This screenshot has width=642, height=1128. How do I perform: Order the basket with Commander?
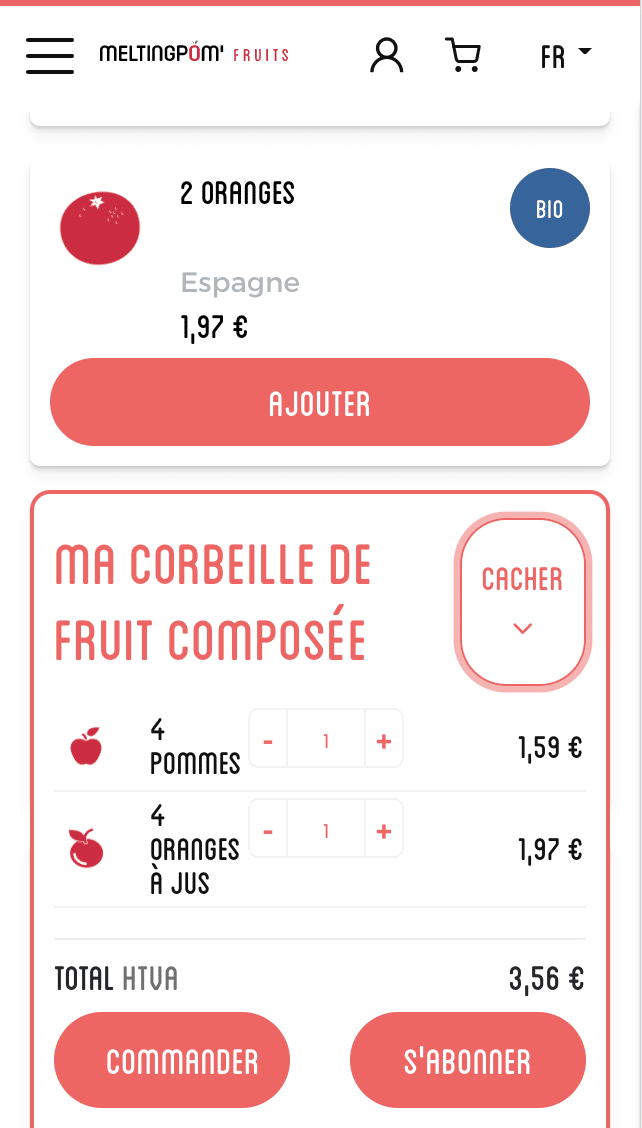click(x=172, y=1060)
